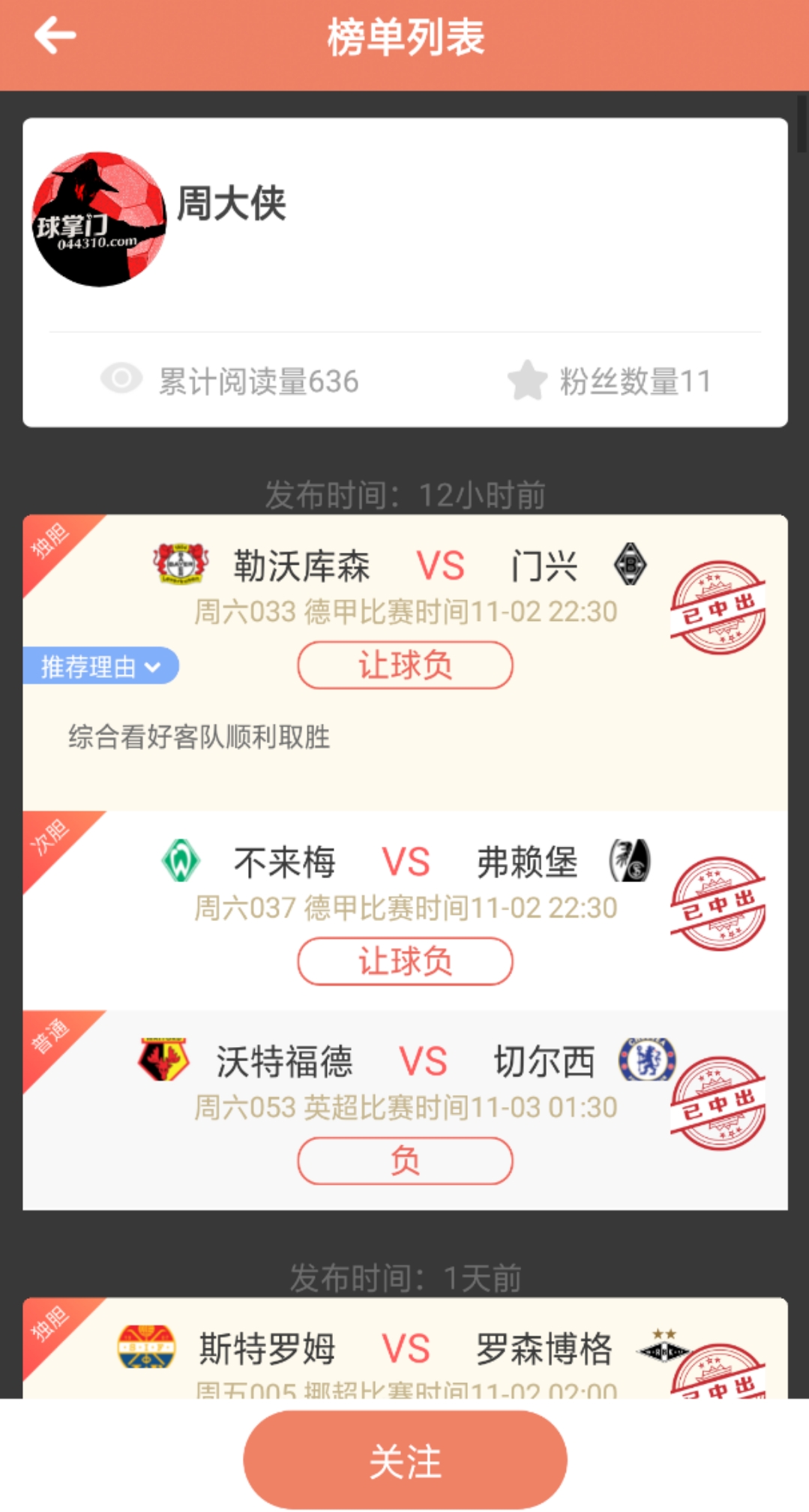Tap the 关注 follow button
809x1512 pixels.
click(405, 1461)
